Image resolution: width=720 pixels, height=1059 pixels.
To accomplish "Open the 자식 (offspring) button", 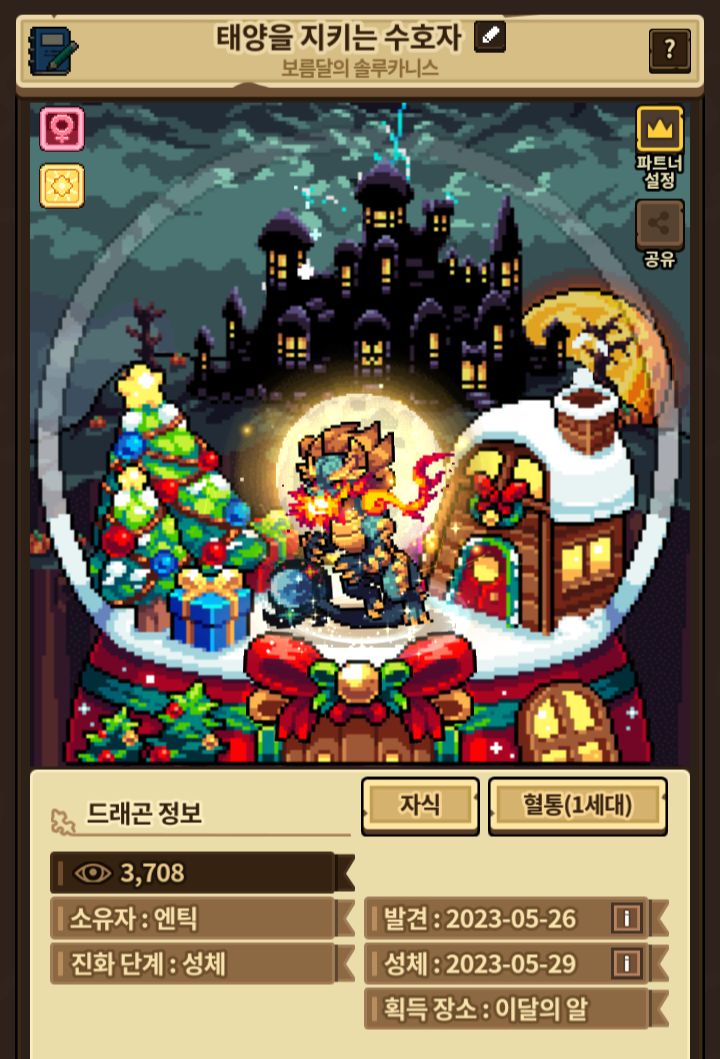I will pos(420,805).
